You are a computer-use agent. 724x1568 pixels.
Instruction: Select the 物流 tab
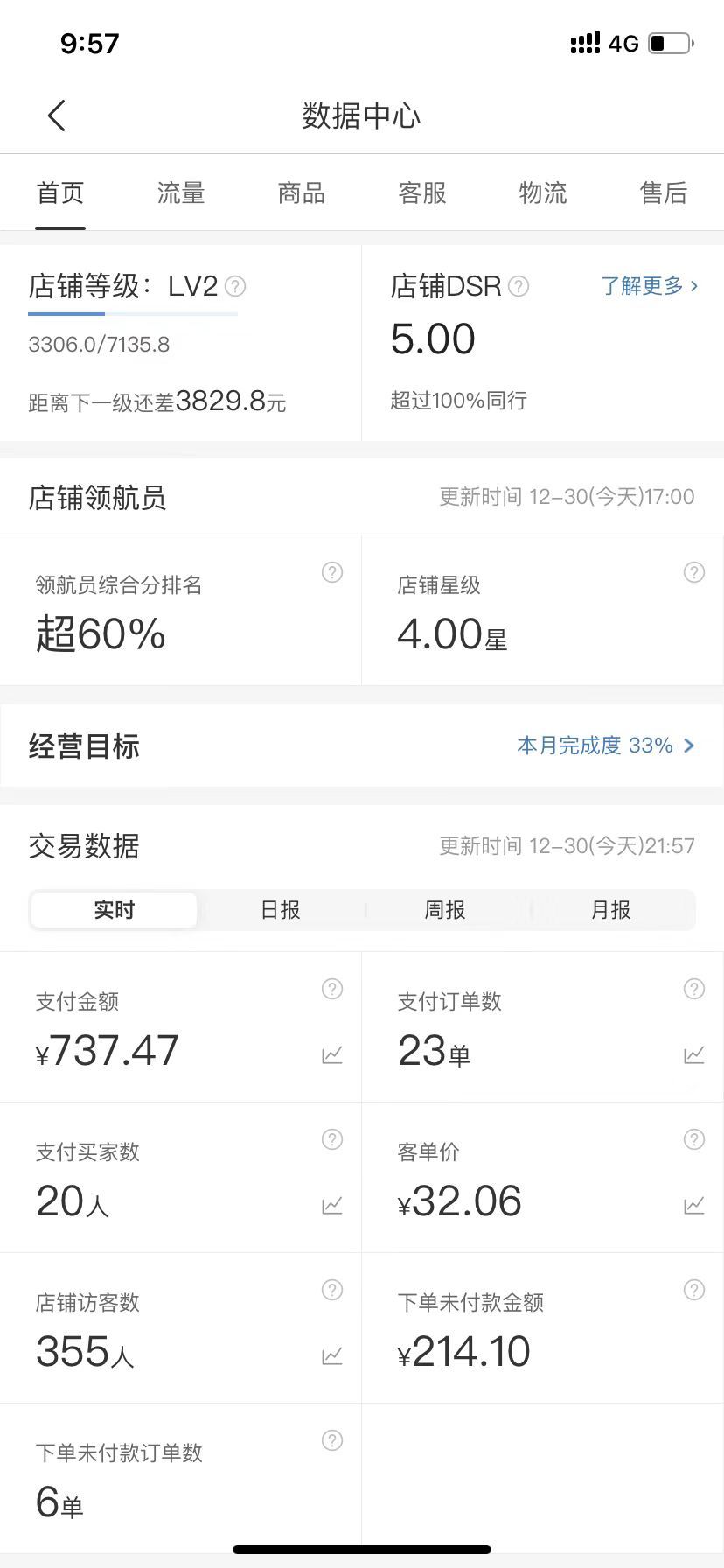(543, 192)
